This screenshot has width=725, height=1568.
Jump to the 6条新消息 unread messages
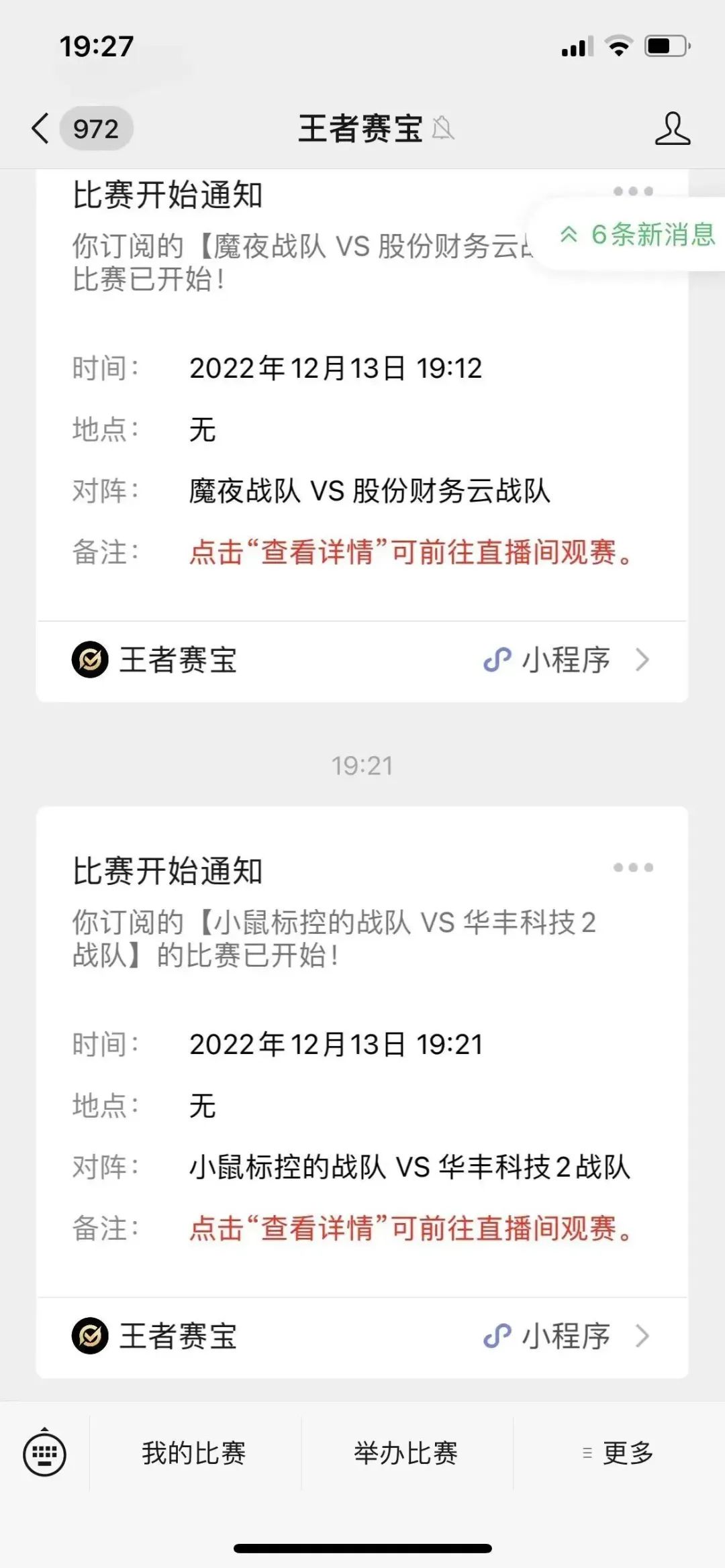pyautogui.click(x=635, y=235)
